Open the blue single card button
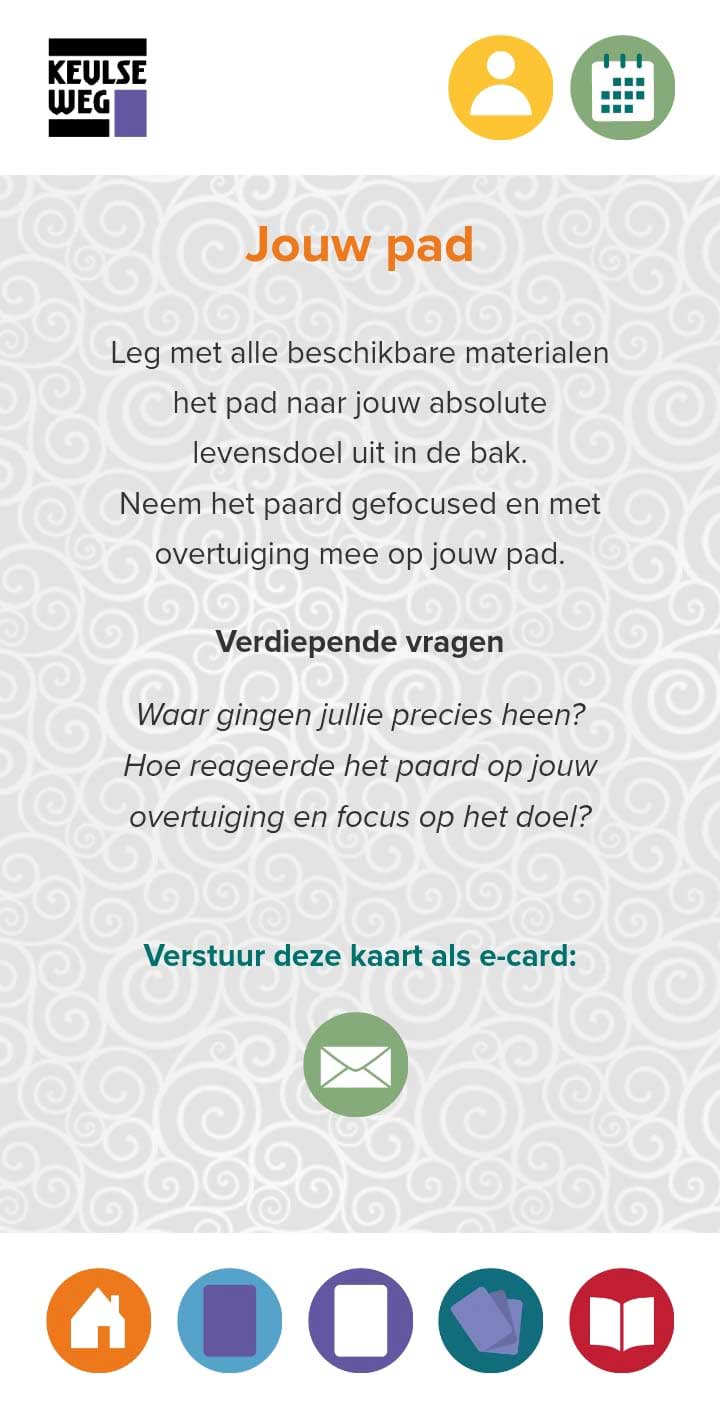Image resolution: width=720 pixels, height=1410 pixels. point(230,1320)
